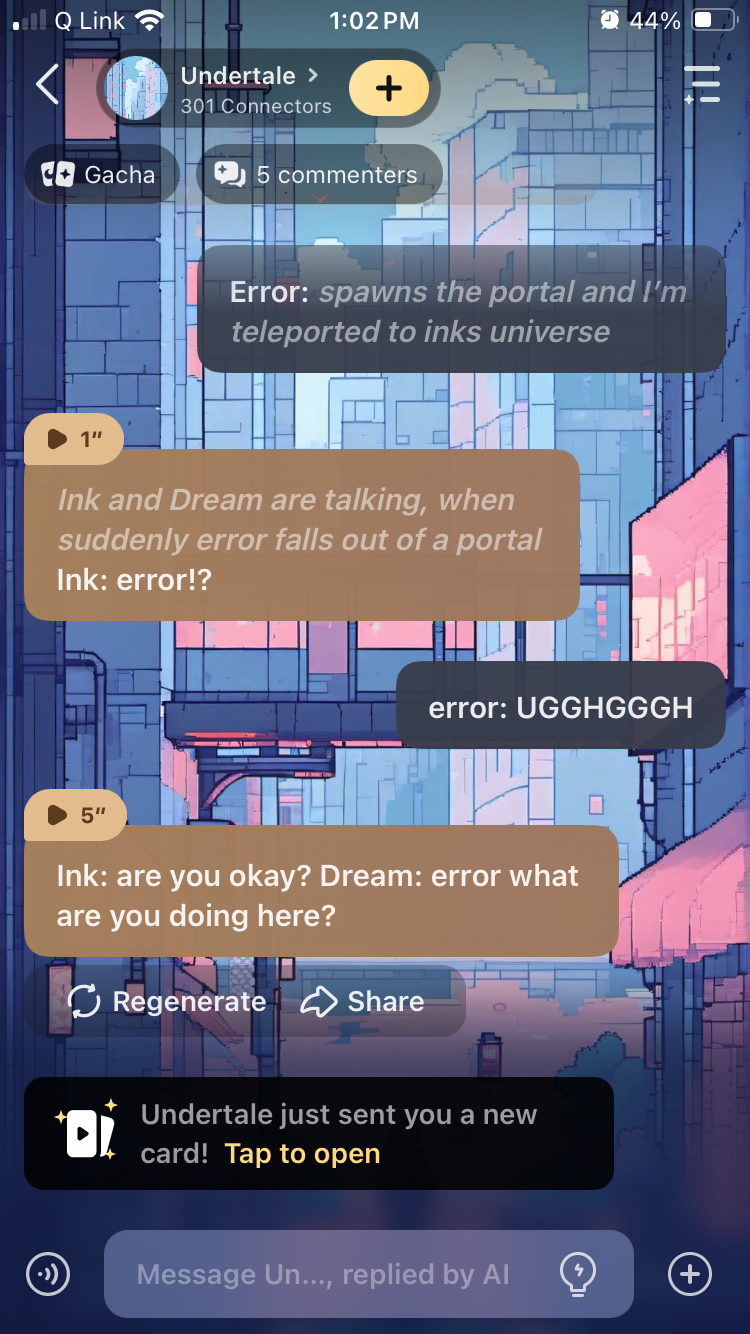
Task: Tap the yellow plus follow button
Action: 388,88
